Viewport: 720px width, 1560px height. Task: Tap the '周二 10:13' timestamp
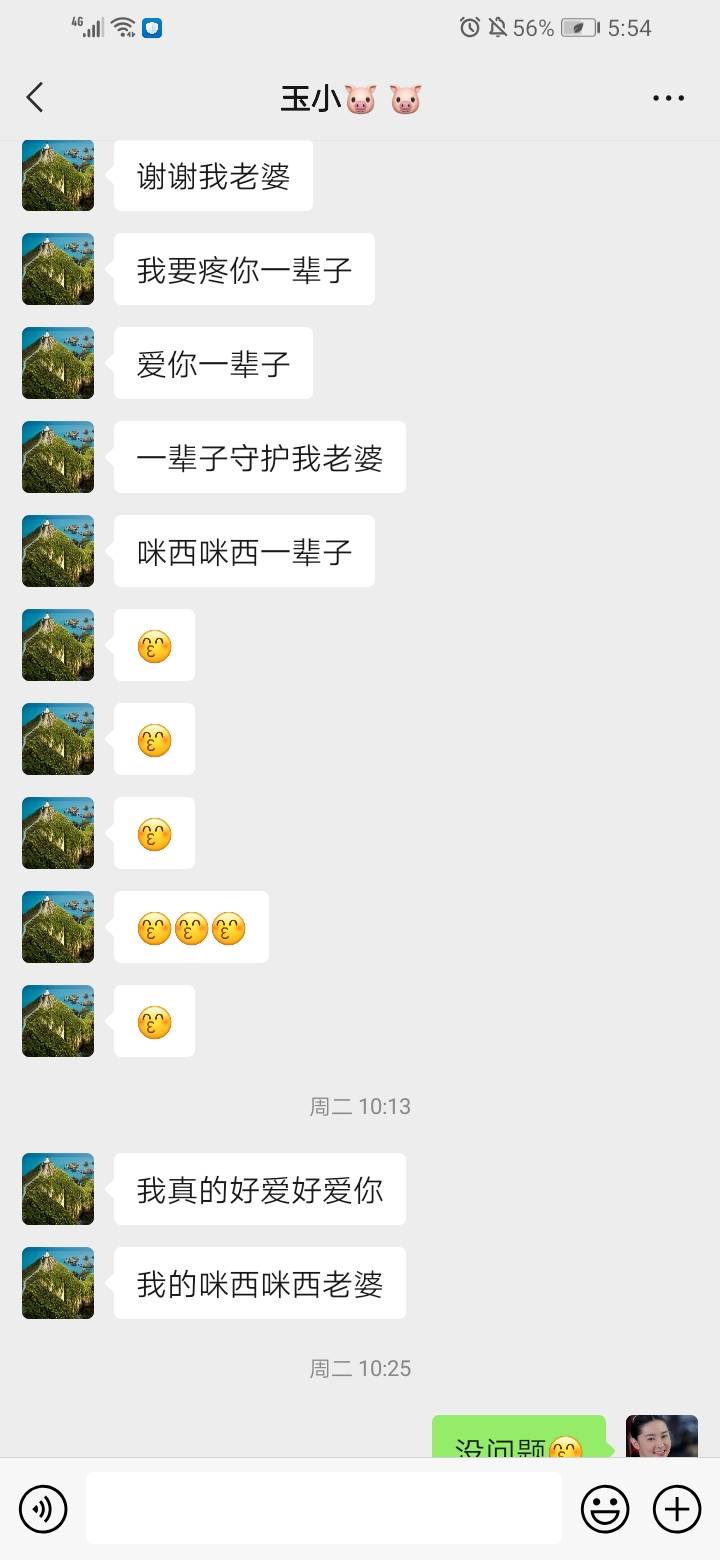pos(360,1106)
